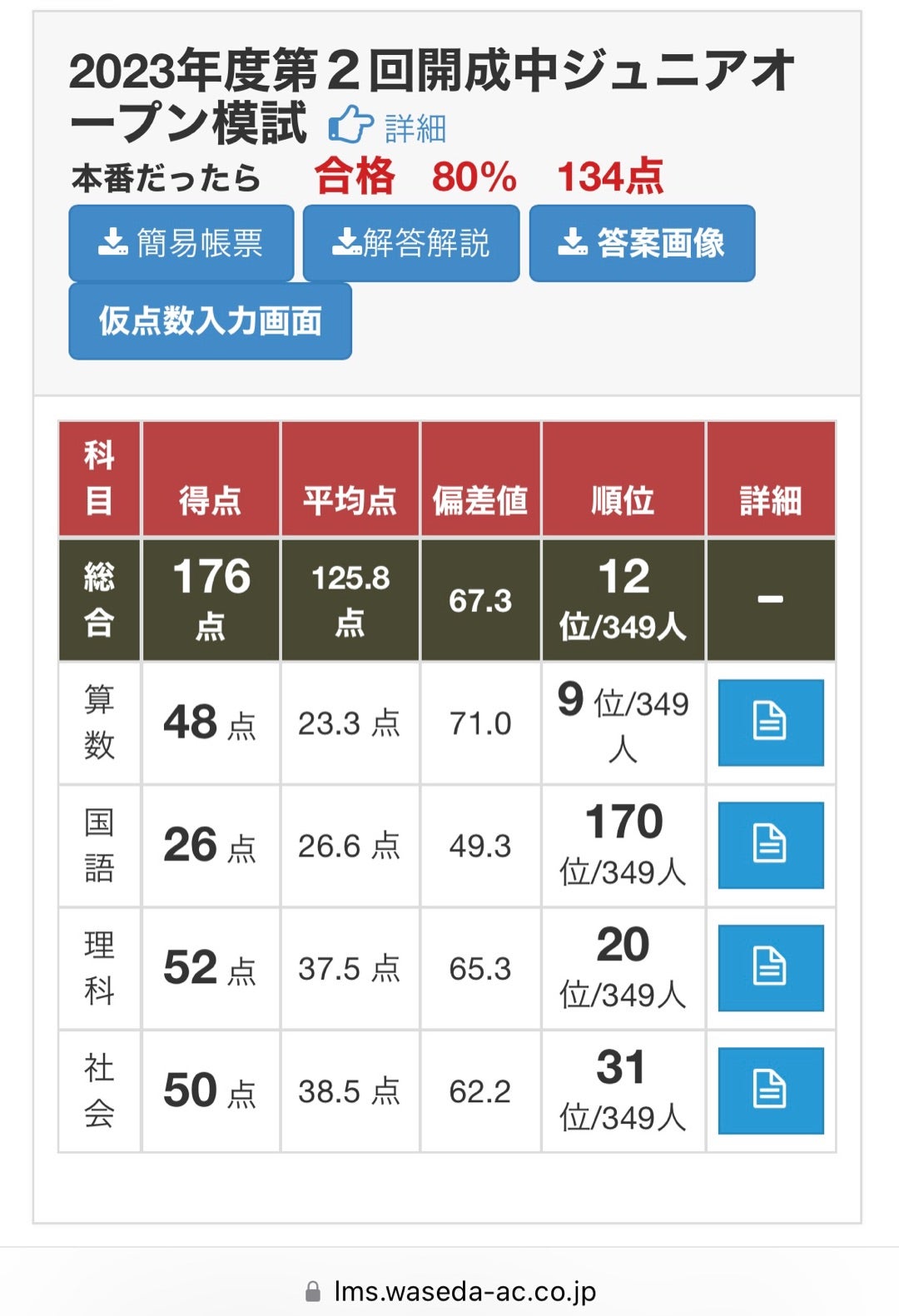The height and width of the screenshot is (1316, 899).
Task: Show the 理科 detail document
Action: coord(770,967)
